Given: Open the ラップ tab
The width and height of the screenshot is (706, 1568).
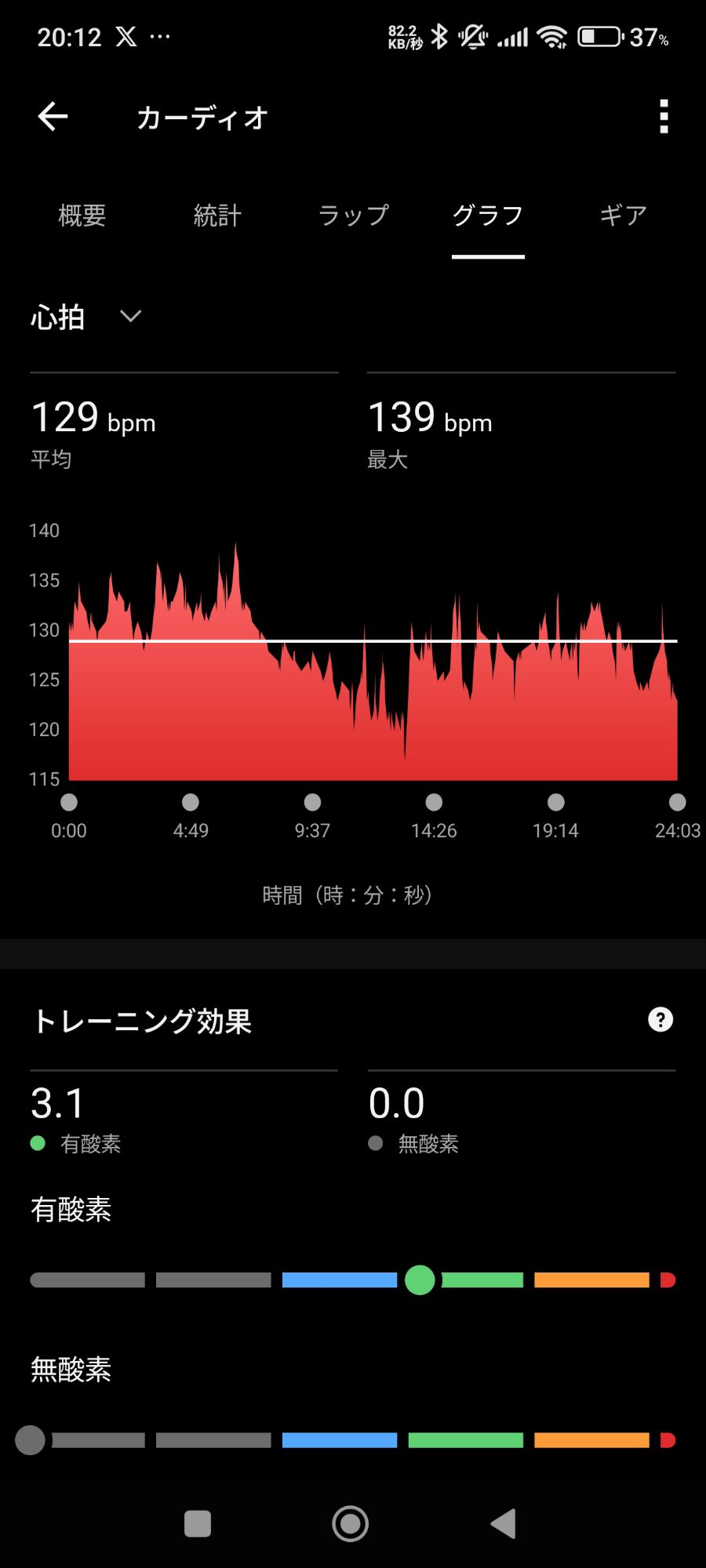Looking at the screenshot, I should [x=353, y=216].
